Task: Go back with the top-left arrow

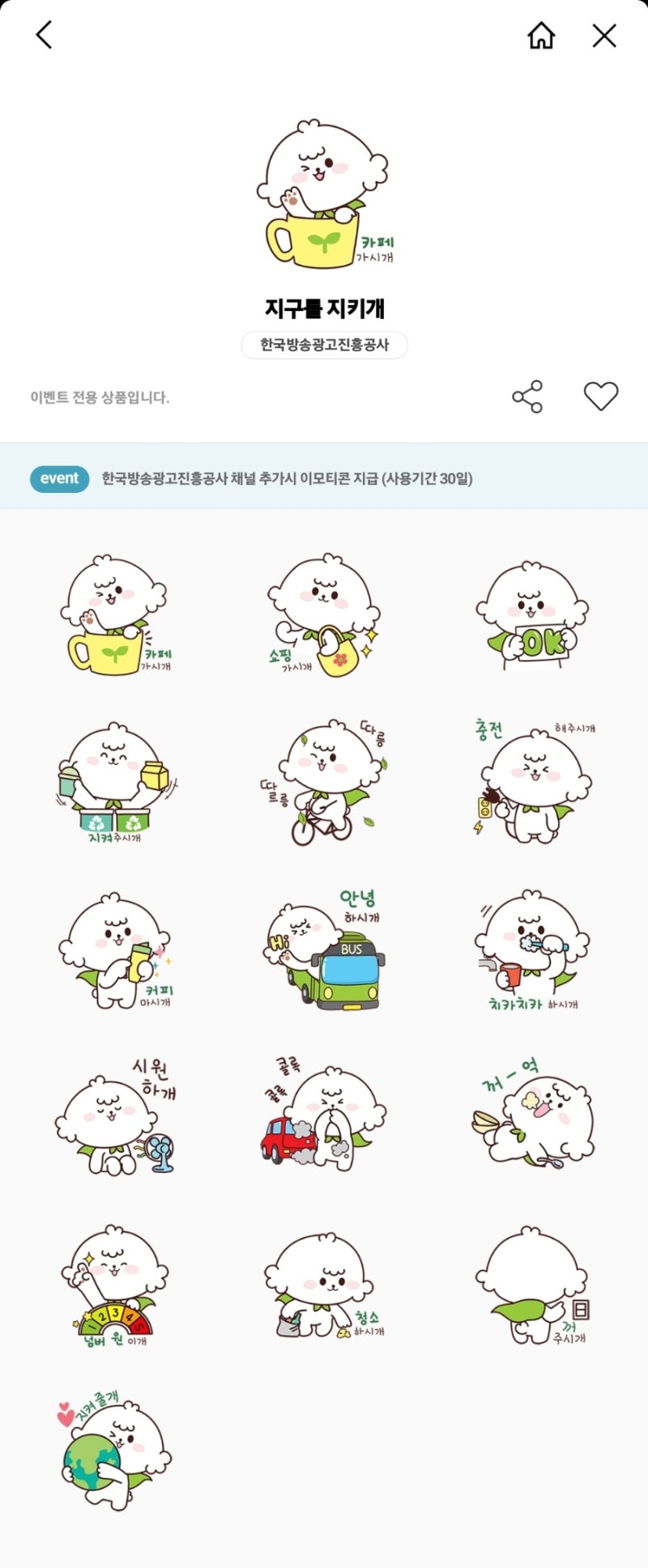Action: coord(44,36)
